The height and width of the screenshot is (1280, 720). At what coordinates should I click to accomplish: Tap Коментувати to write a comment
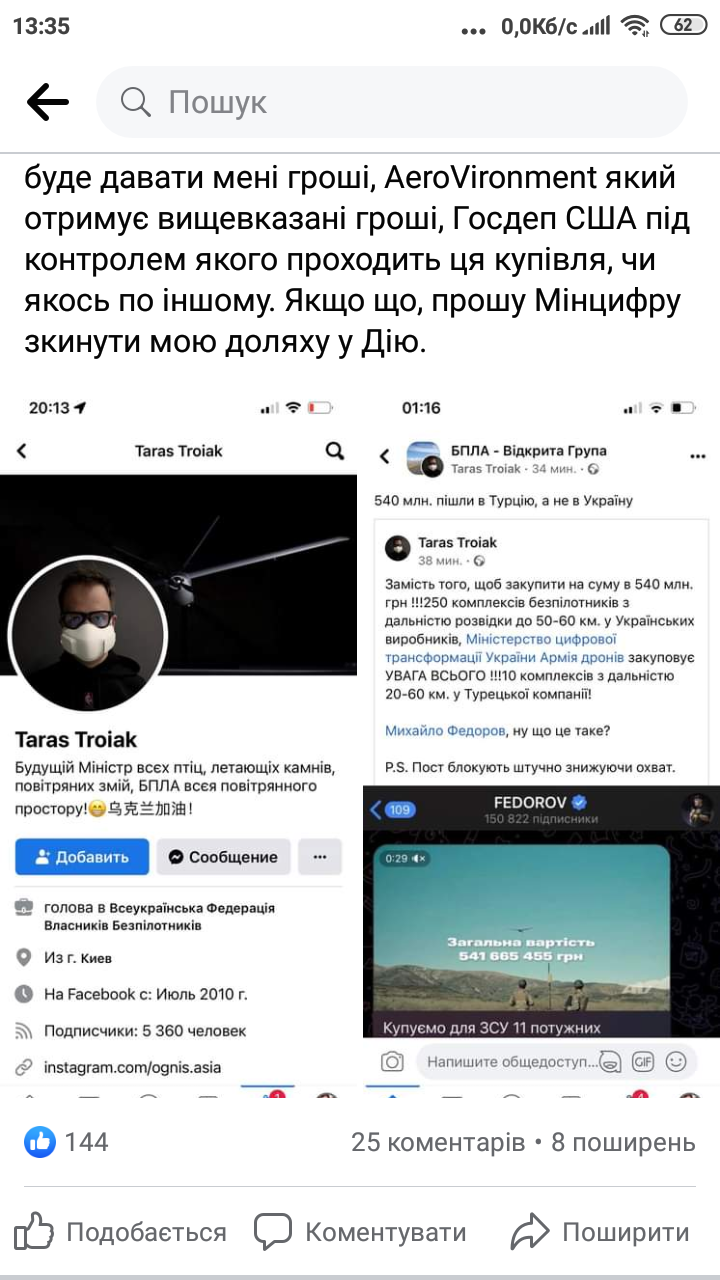[x=361, y=1233]
